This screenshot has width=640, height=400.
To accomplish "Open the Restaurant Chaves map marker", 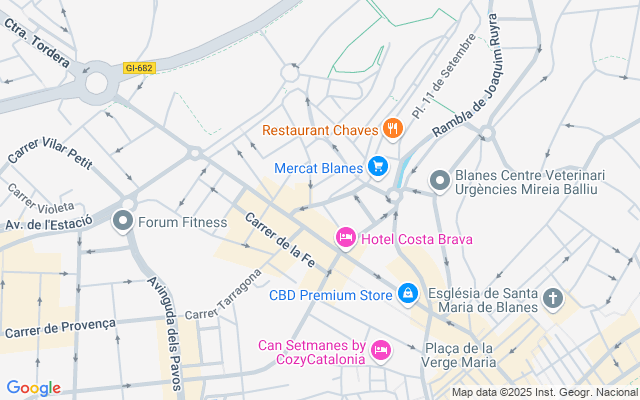I will pos(393,129).
